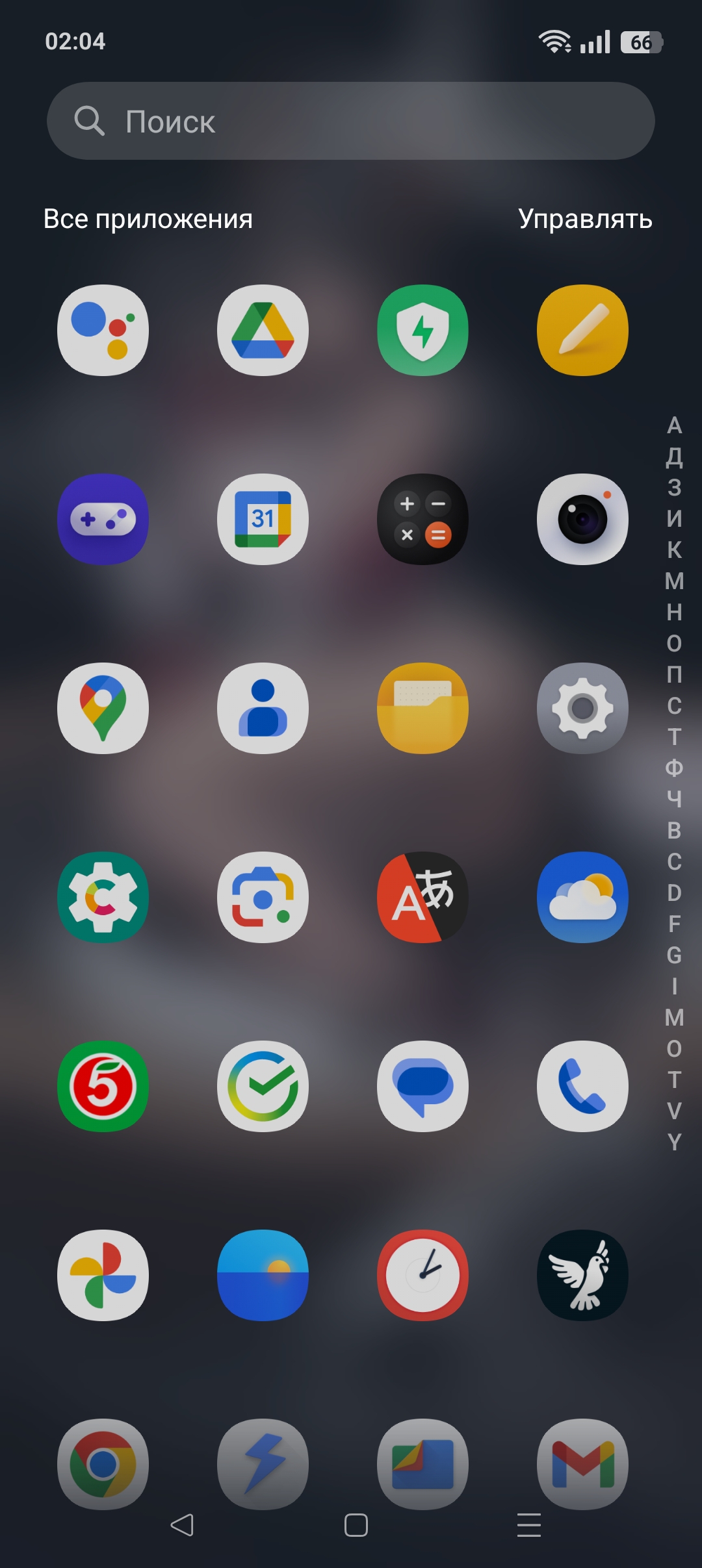Launch Google Assistant
The width and height of the screenshot is (702, 1568).
[x=103, y=330]
